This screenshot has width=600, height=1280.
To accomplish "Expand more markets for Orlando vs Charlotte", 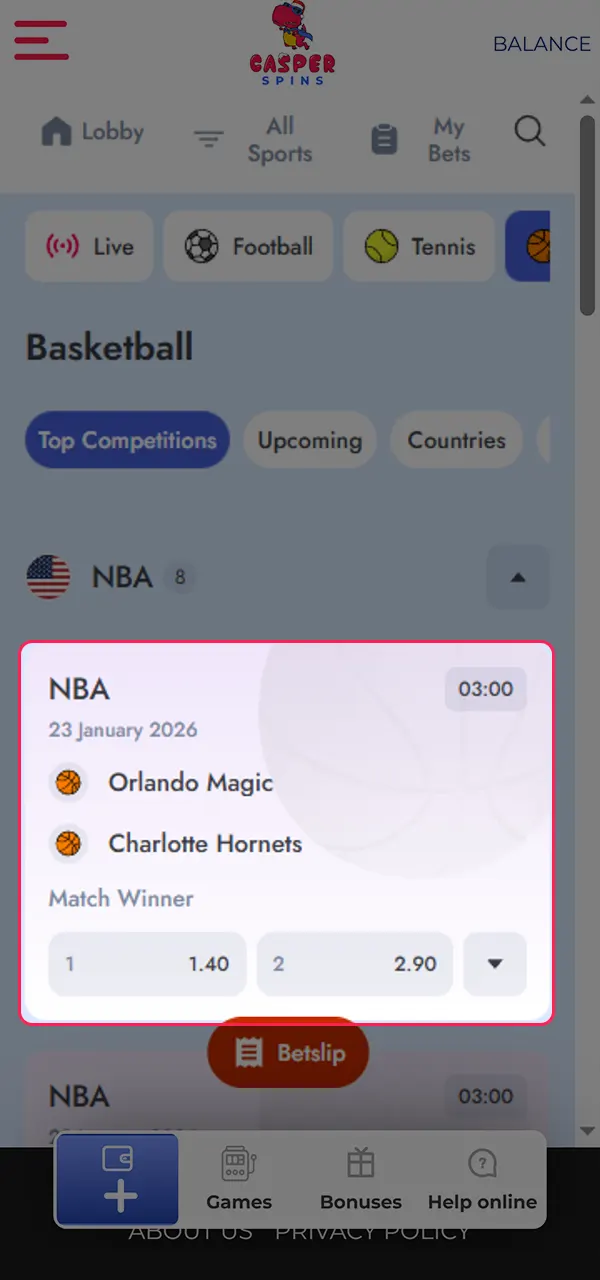I will [494, 964].
